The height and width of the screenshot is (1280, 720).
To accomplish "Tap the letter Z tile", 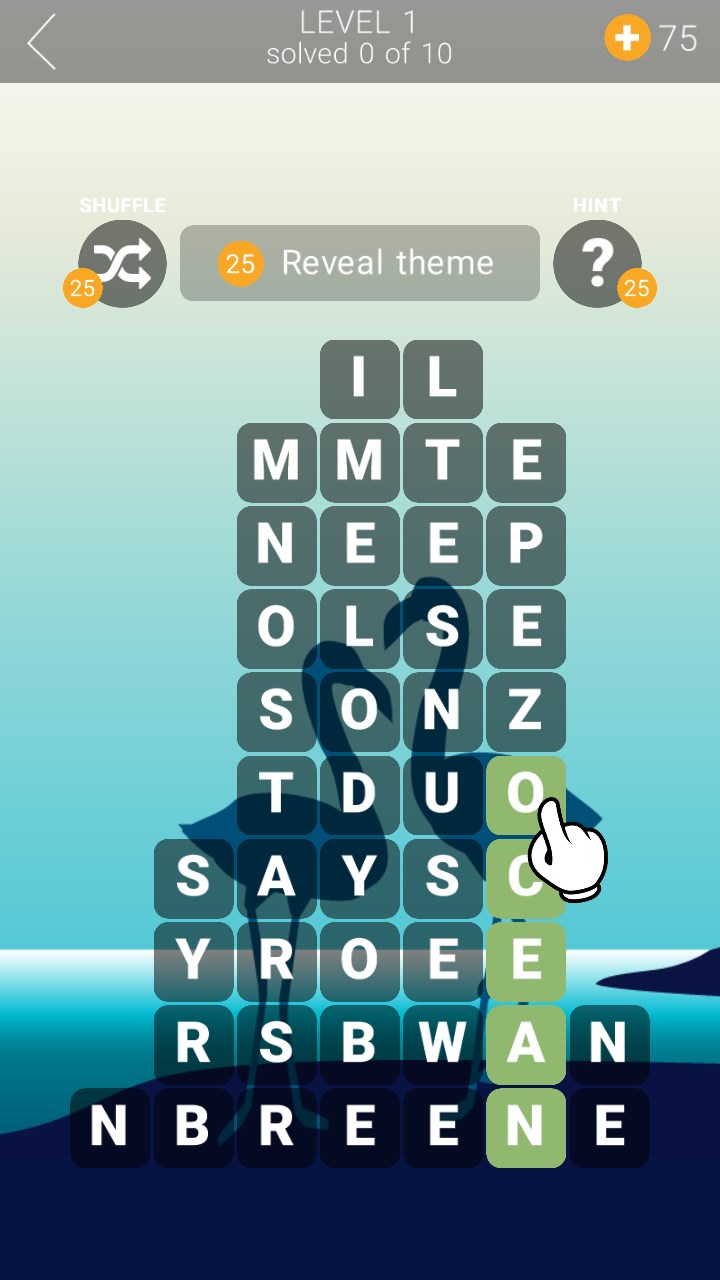I will pos(526,711).
